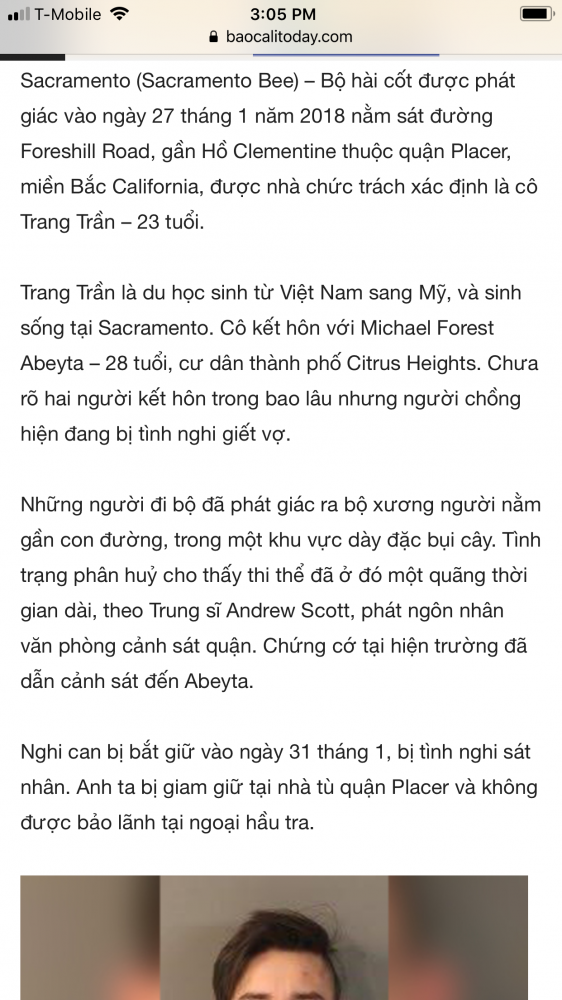Open the suspect photo in the article

coord(274,938)
